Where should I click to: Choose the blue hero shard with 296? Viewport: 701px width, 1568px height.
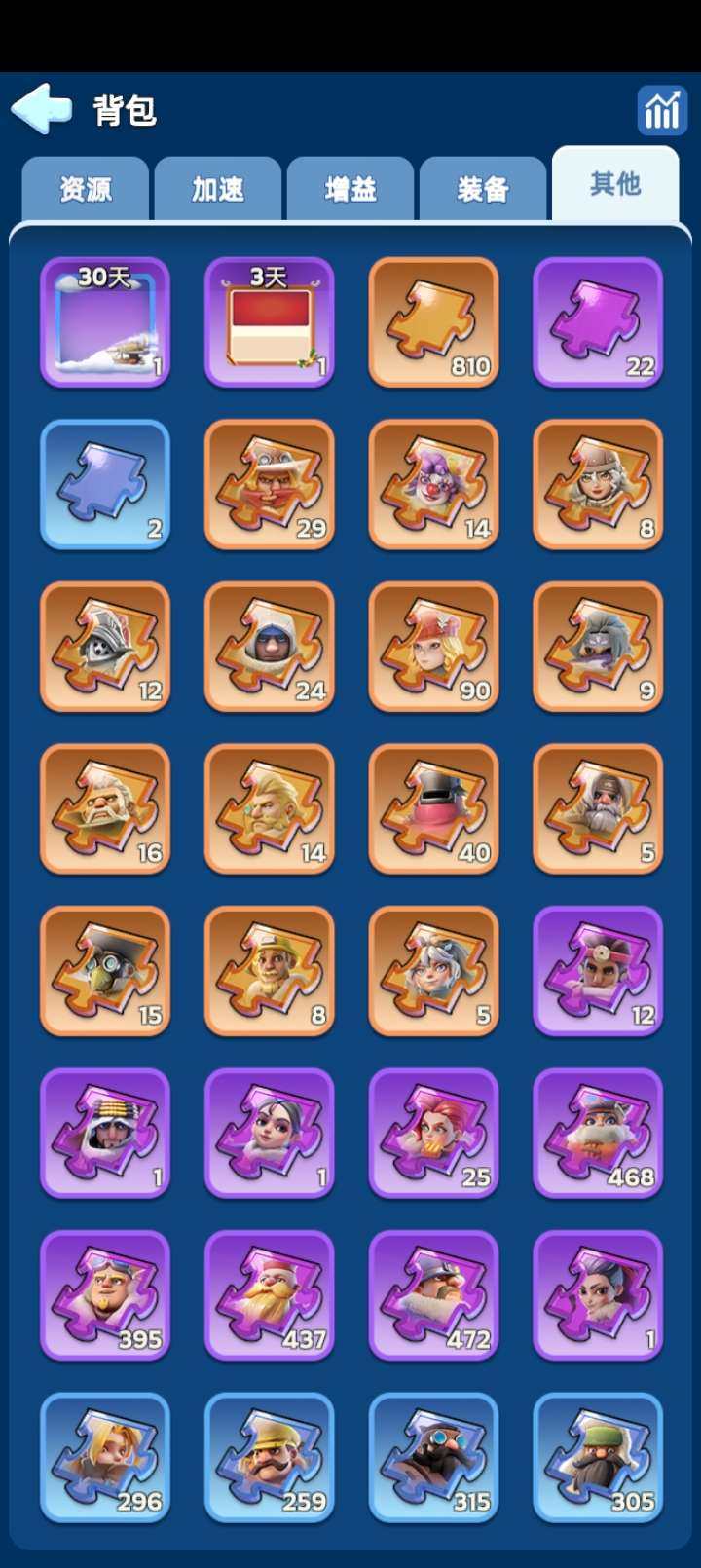(105, 1457)
